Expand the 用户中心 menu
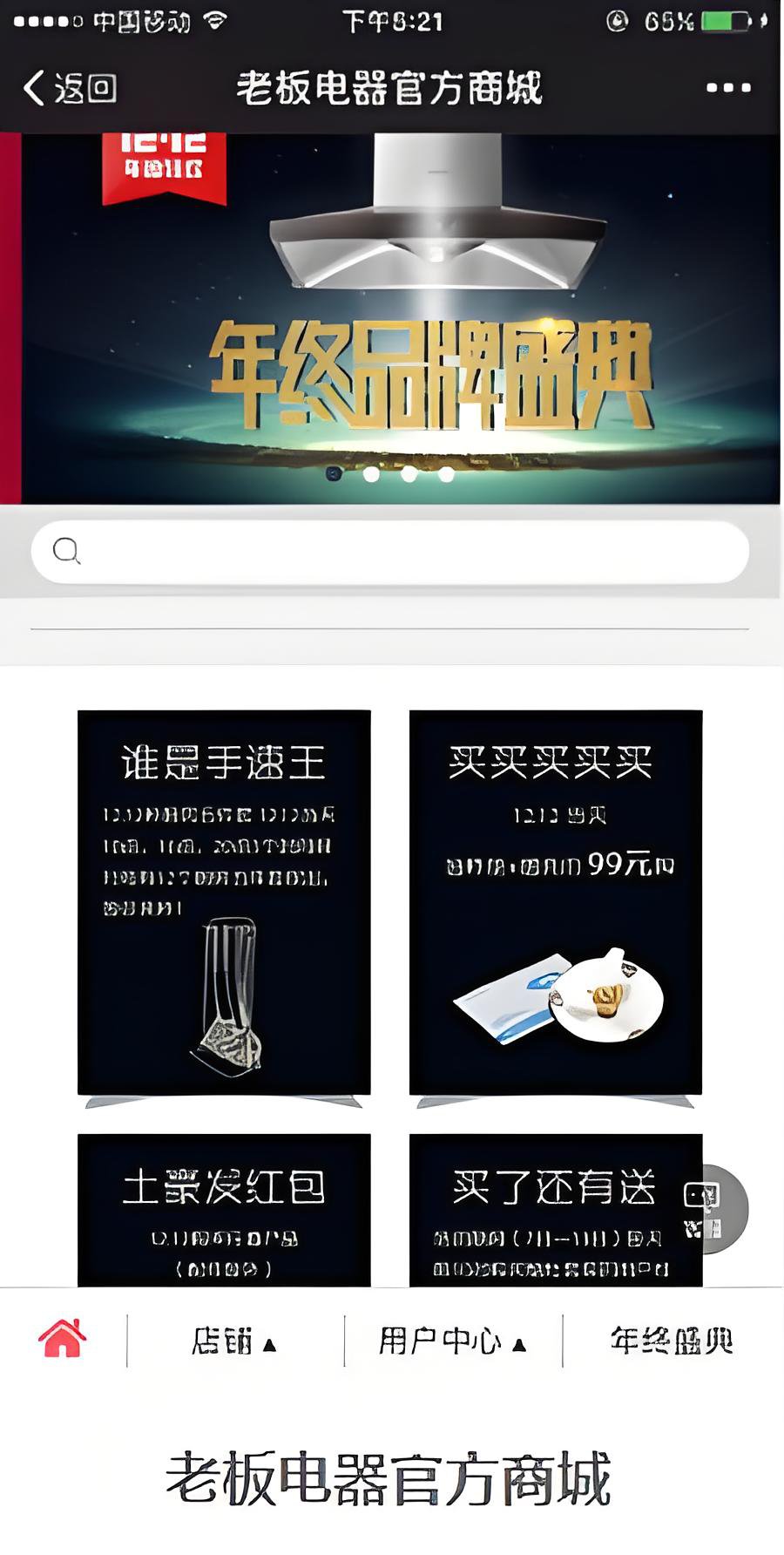784x1555 pixels. tap(452, 1341)
